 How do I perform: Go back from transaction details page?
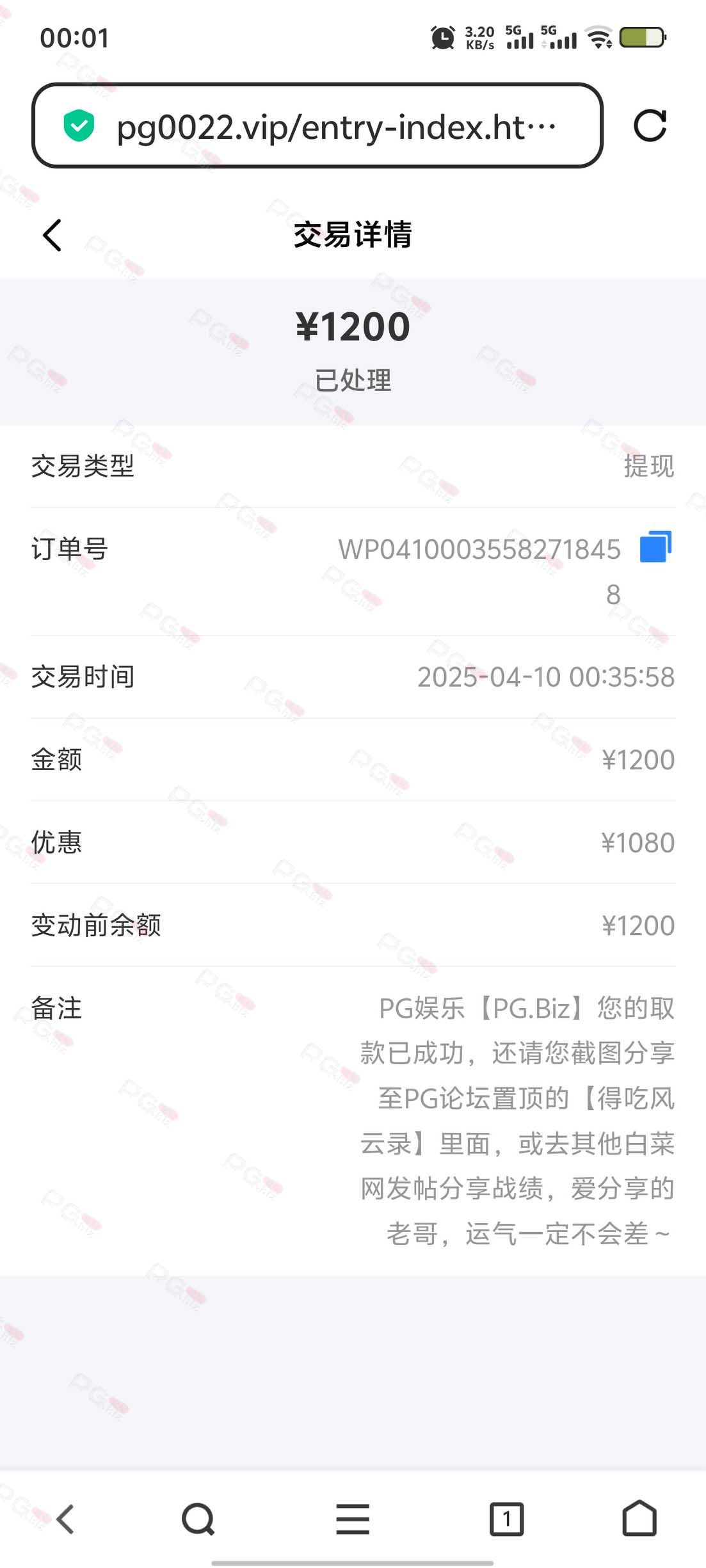52,235
